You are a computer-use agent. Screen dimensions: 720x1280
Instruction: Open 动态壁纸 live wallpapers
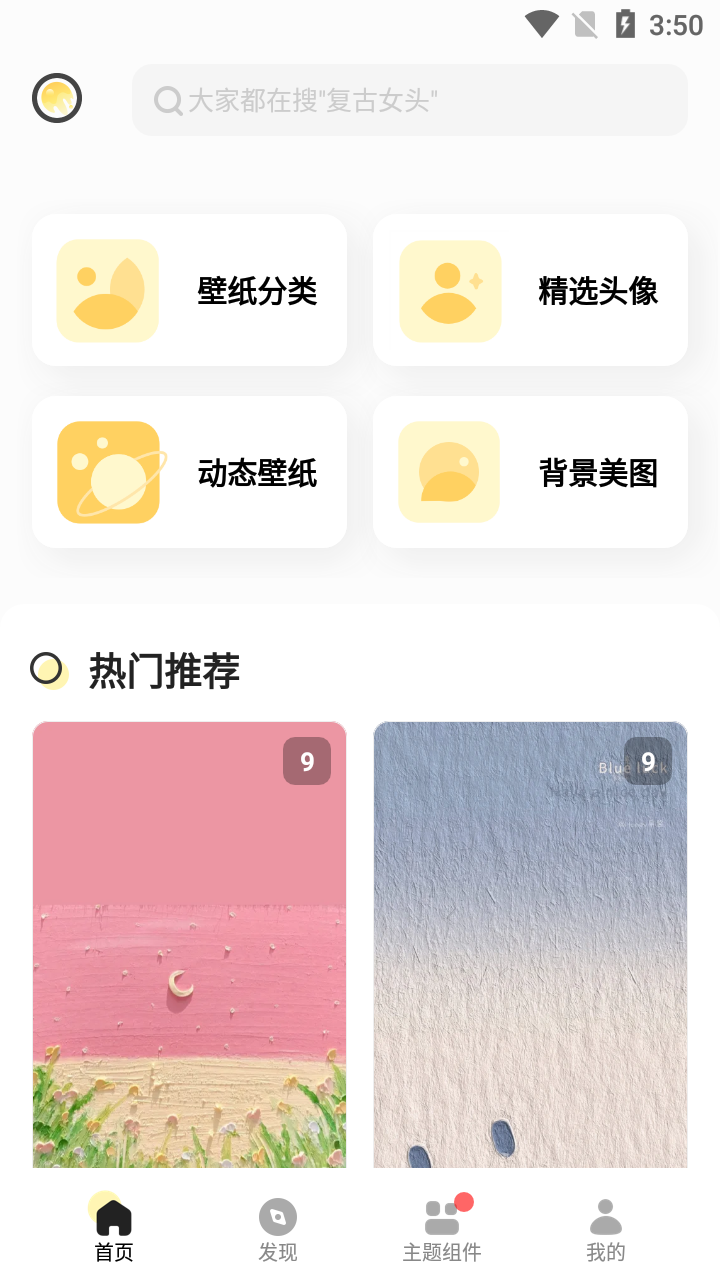(x=189, y=472)
